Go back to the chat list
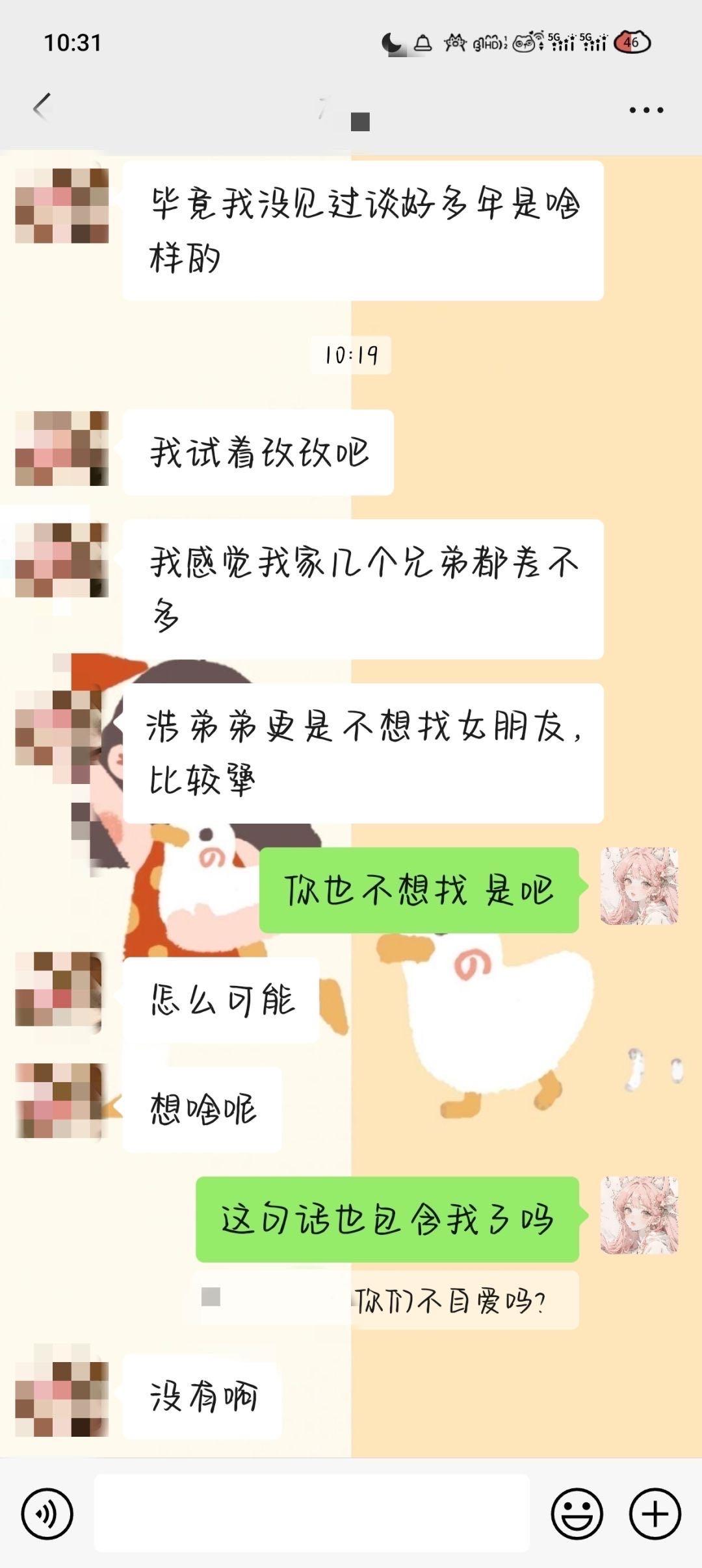The height and width of the screenshot is (1568, 702). pyautogui.click(x=43, y=107)
